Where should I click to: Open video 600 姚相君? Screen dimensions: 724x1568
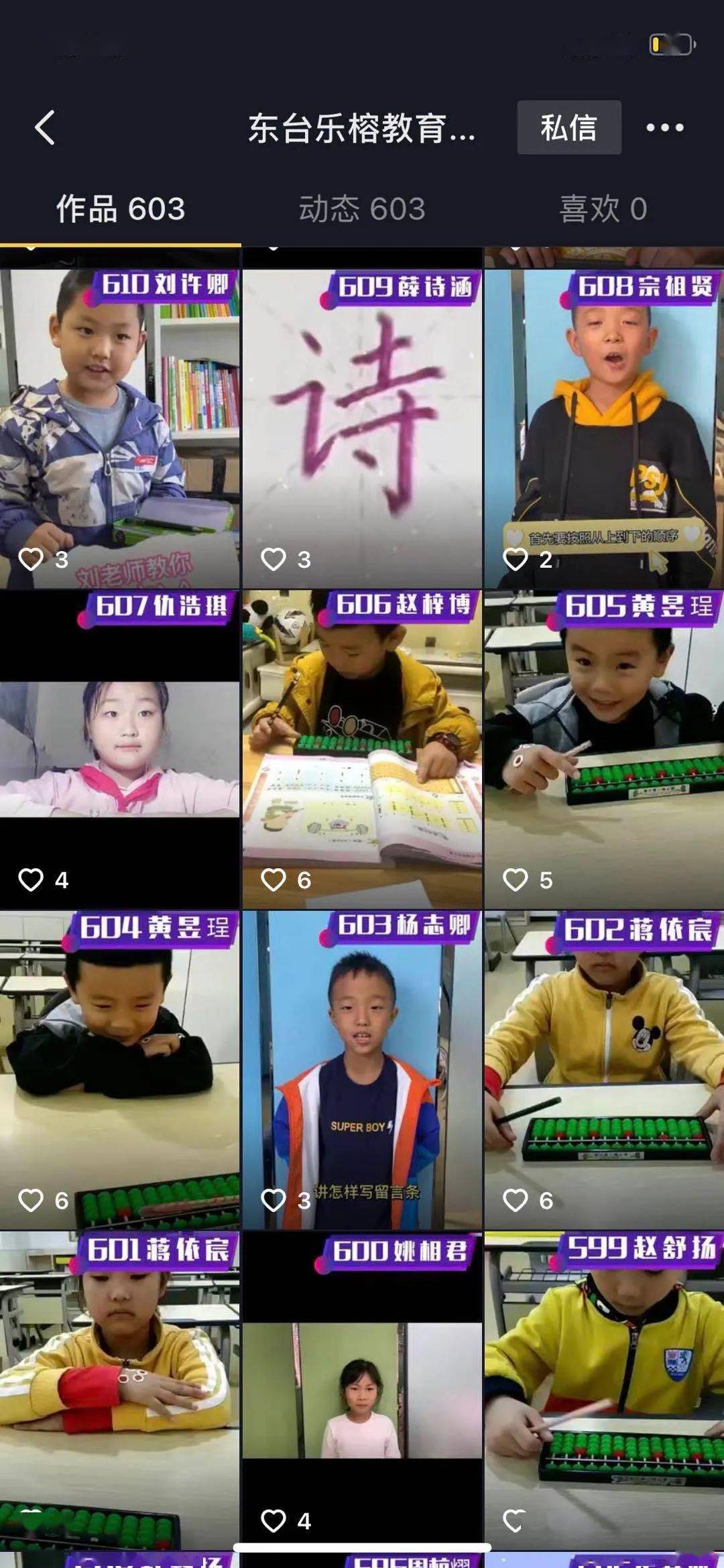[361, 1389]
